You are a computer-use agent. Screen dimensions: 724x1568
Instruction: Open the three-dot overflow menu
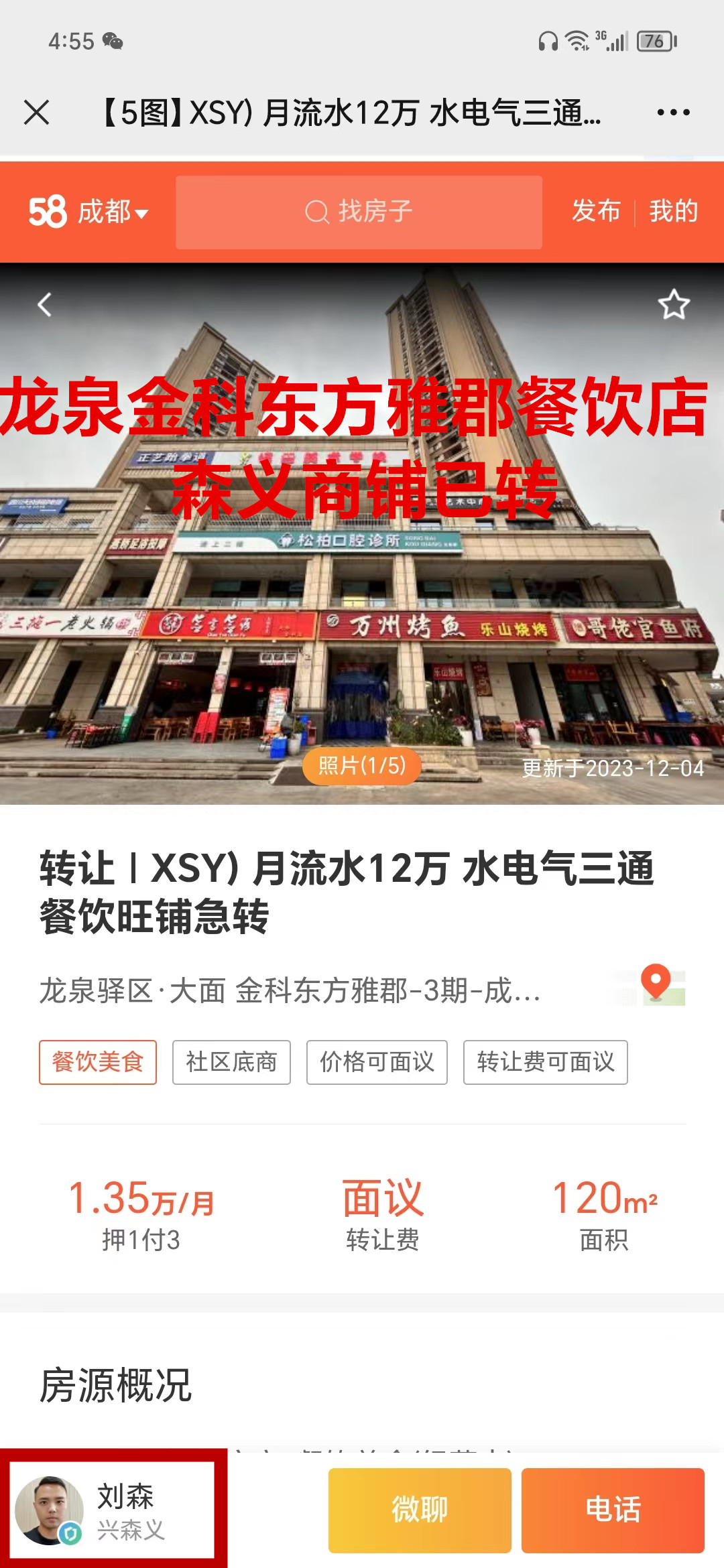[673, 113]
